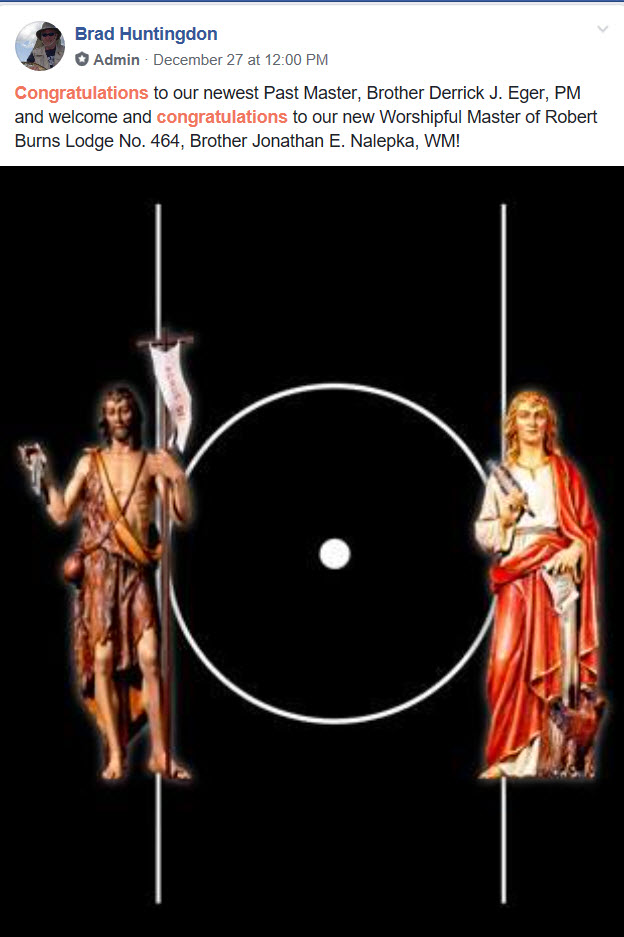This screenshot has height=937, width=624.
Task: Open Brad Huntingdon's profile name link
Action: [146, 34]
